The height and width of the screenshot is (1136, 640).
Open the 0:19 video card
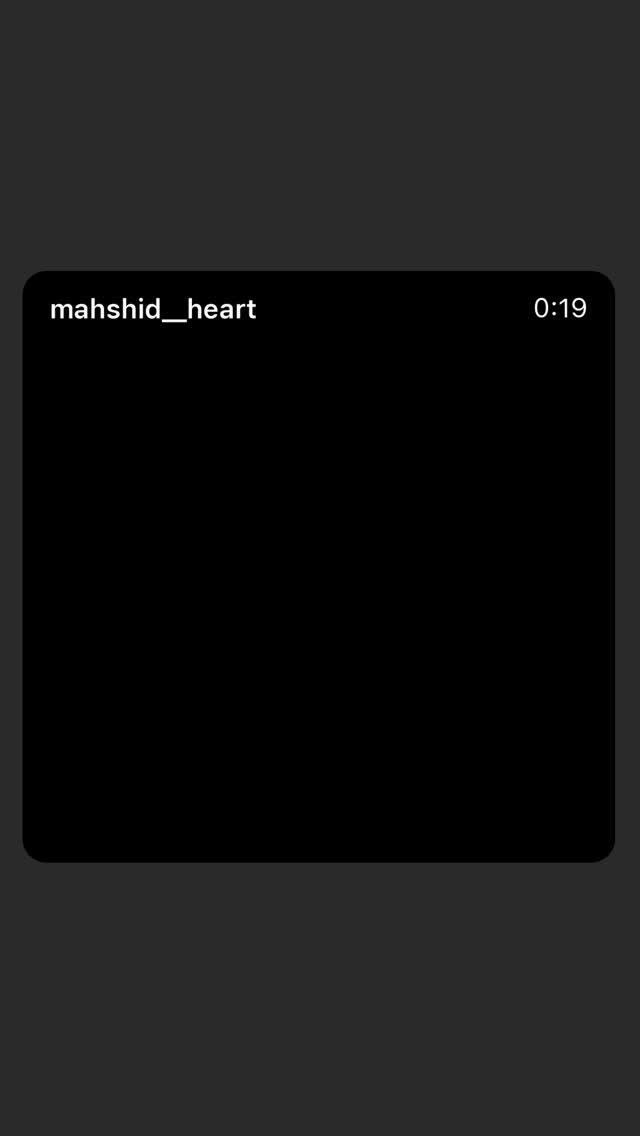point(319,567)
